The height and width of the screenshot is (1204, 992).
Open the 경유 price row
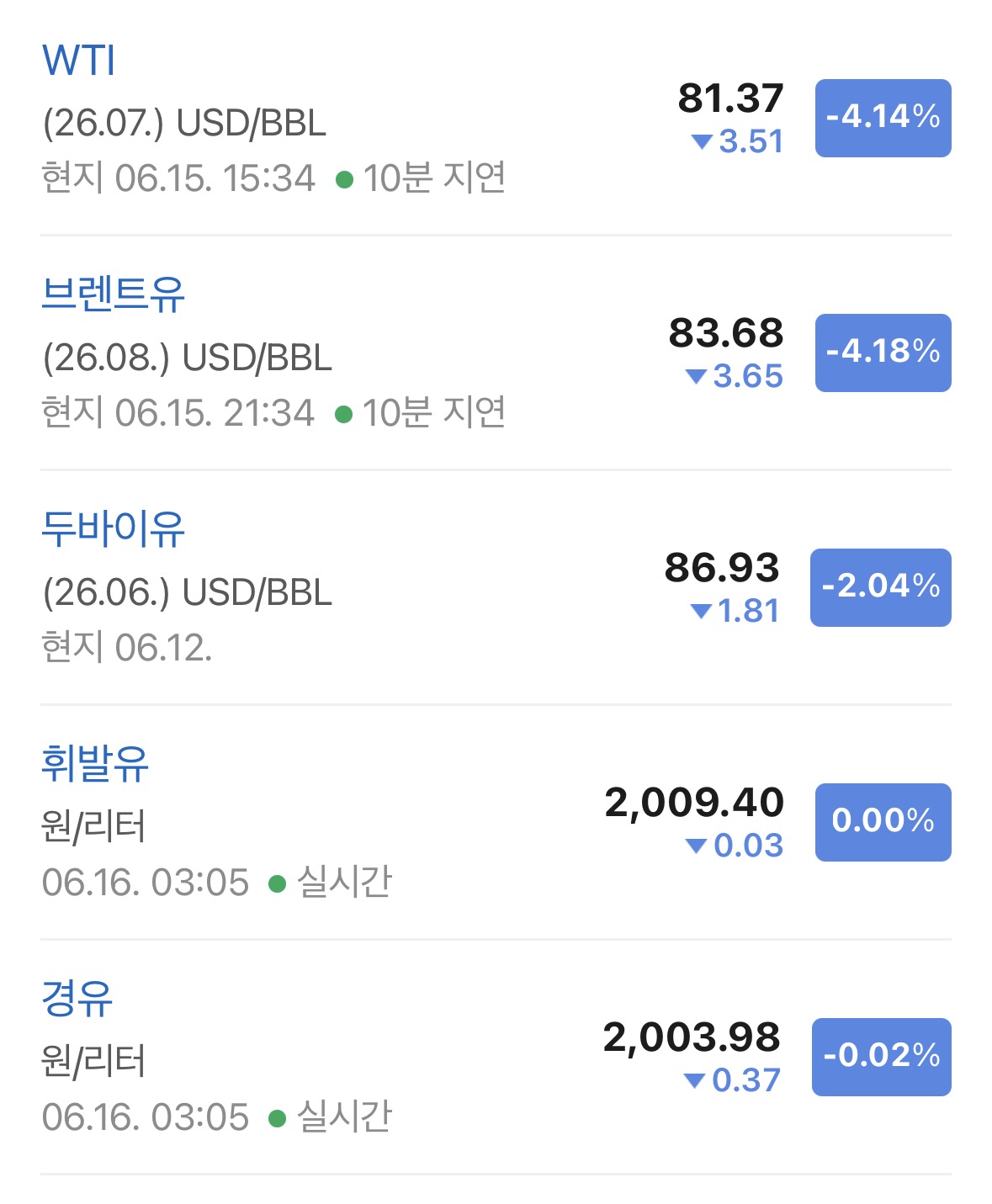[x=496, y=1057]
